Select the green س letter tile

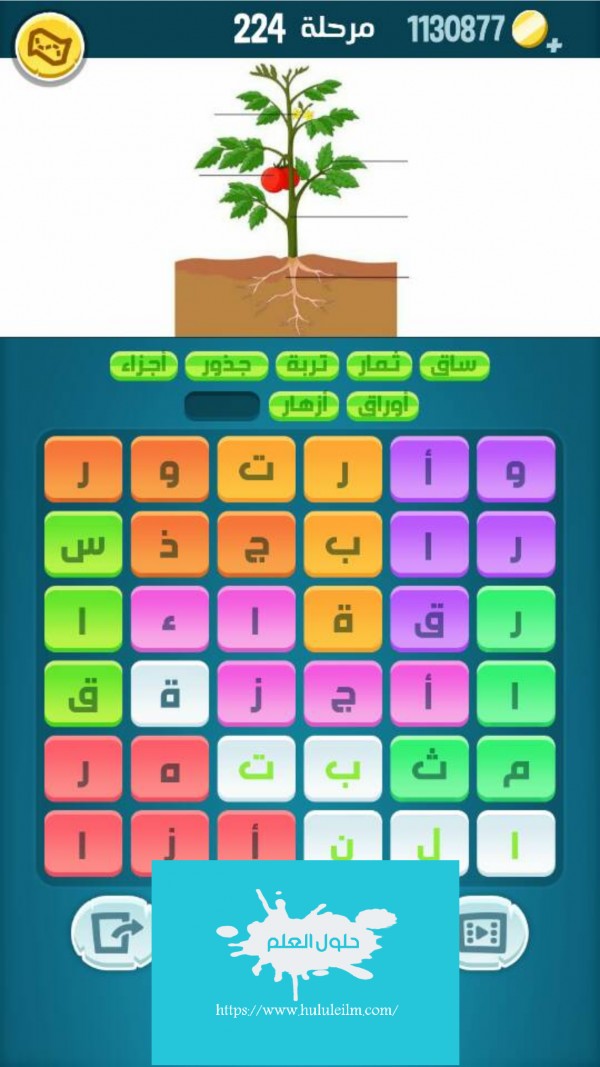(83, 545)
